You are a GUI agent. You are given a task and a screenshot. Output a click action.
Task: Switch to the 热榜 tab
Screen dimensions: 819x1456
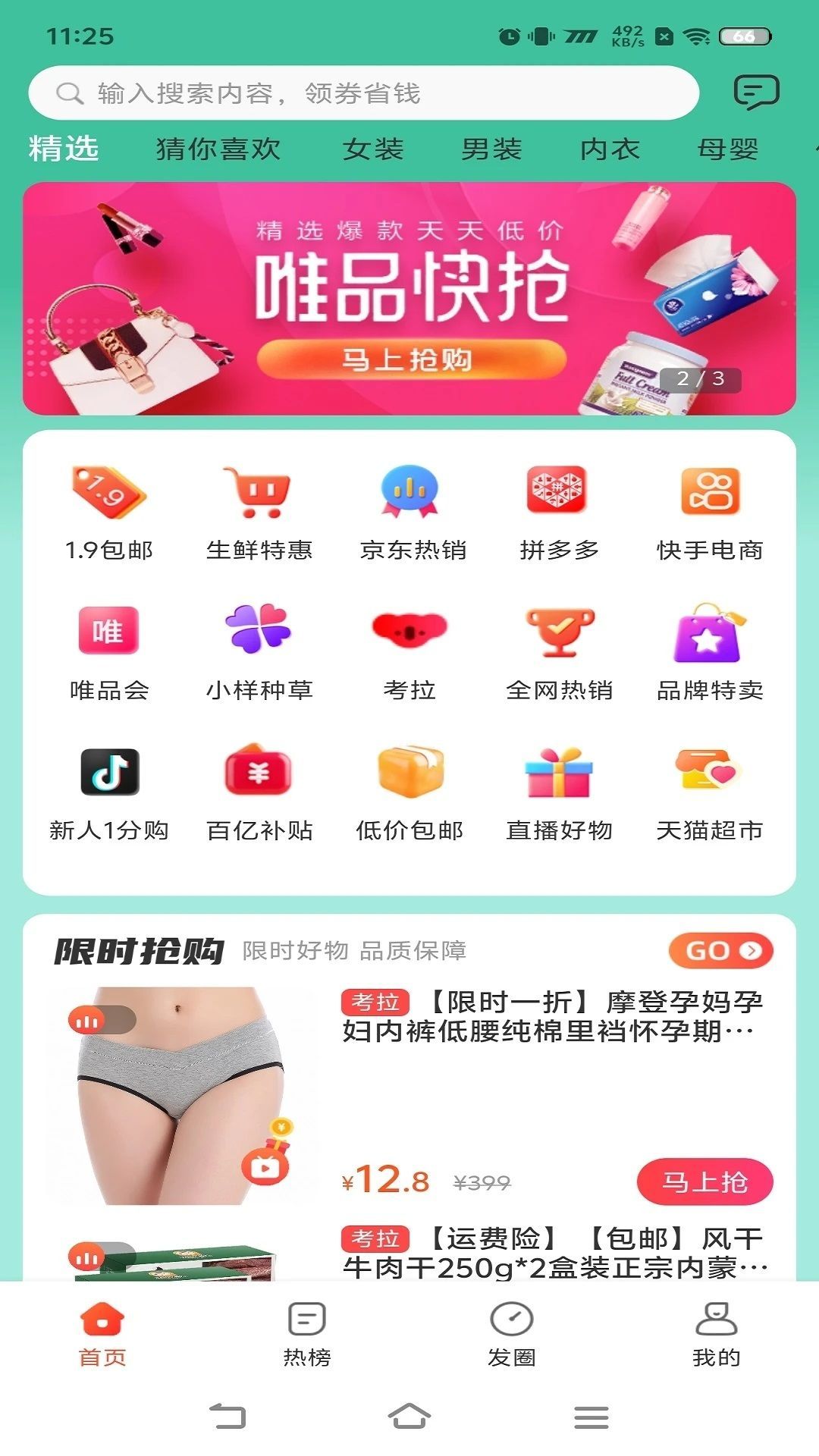coord(307,1334)
